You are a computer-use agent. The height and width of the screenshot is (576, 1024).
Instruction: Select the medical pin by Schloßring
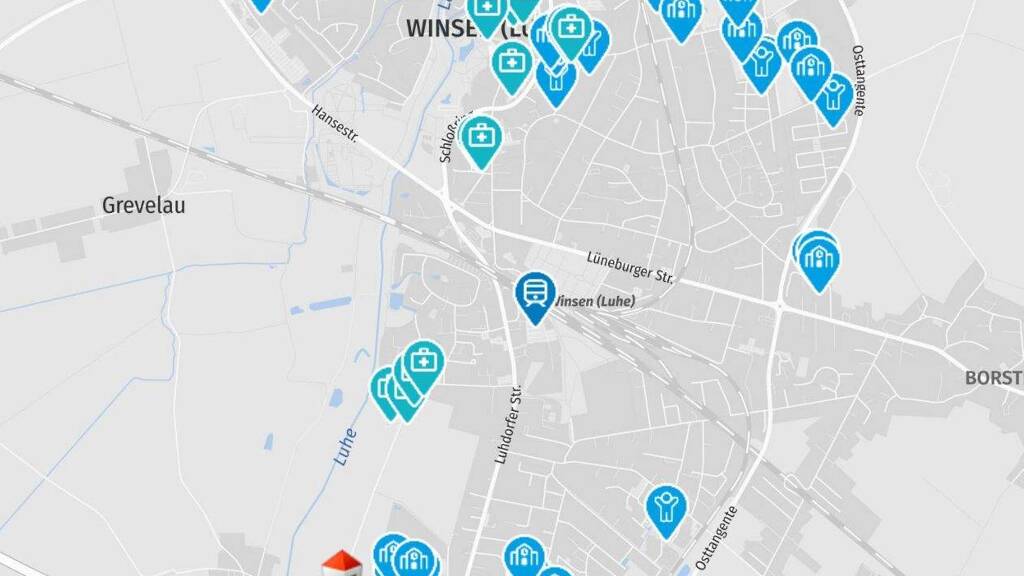482,138
